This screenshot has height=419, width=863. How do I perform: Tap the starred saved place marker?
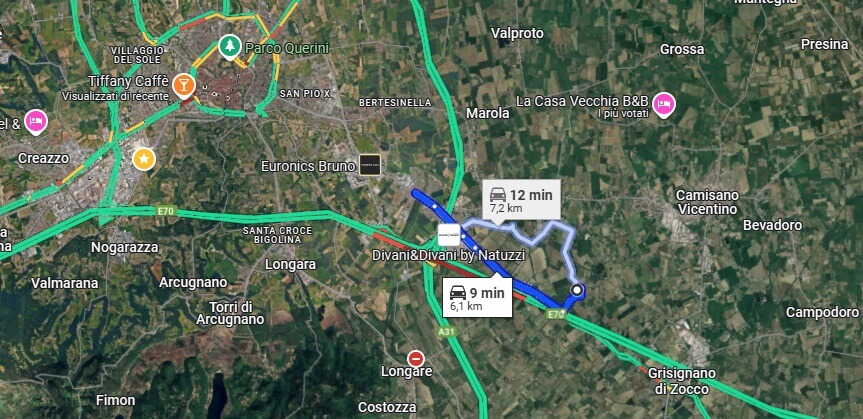point(145,159)
